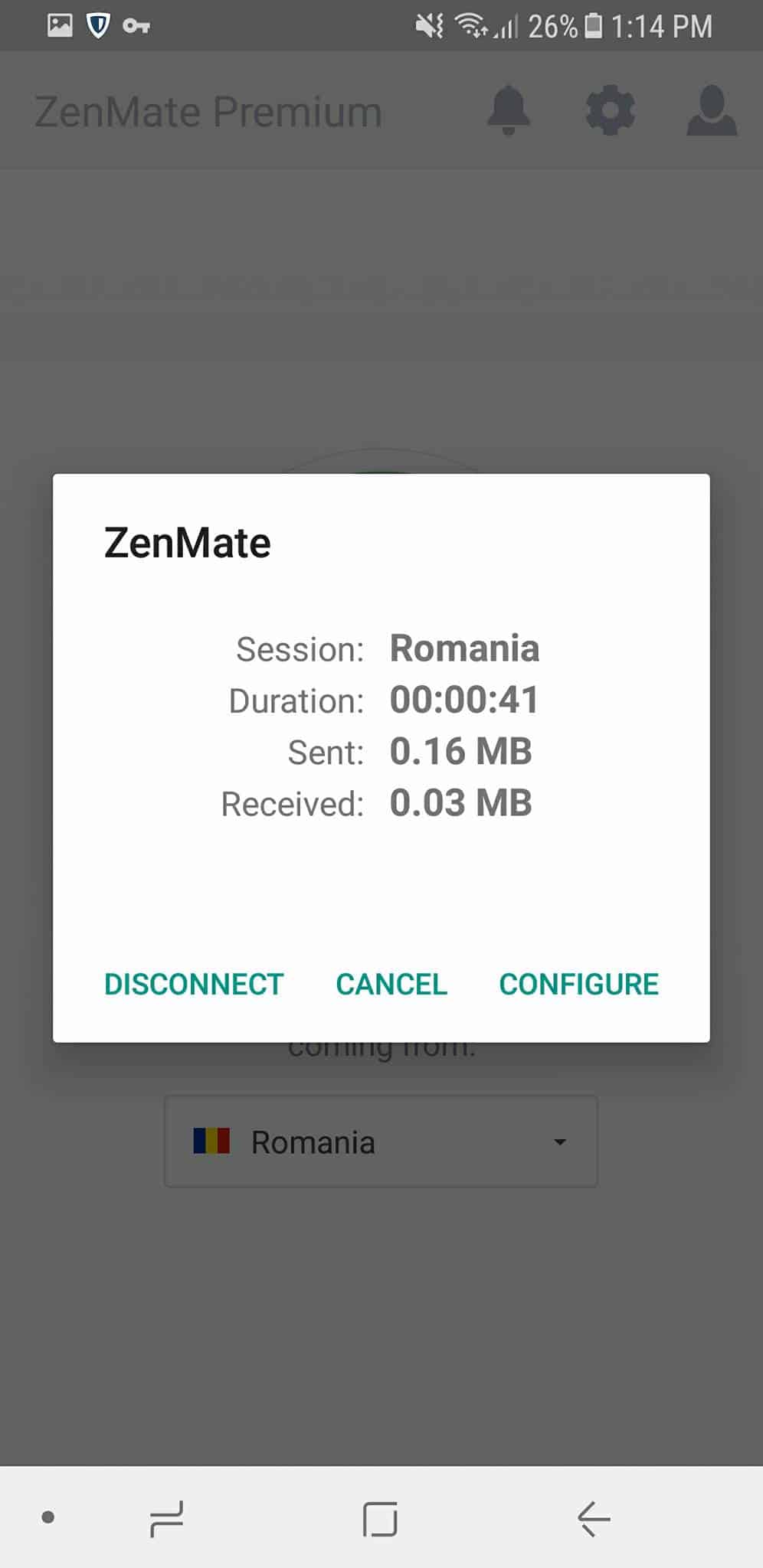Open the notification bell icon
The width and height of the screenshot is (763, 1568).
pyautogui.click(x=510, y=109)
